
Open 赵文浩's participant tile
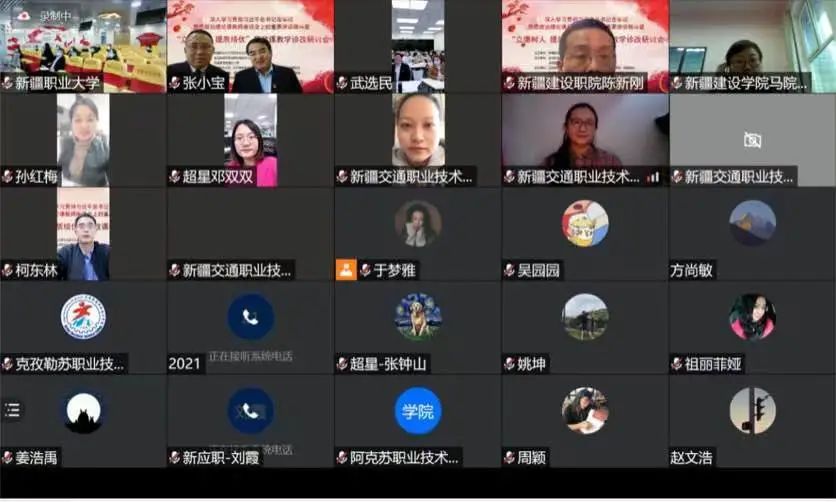click(x=752, y=412)
